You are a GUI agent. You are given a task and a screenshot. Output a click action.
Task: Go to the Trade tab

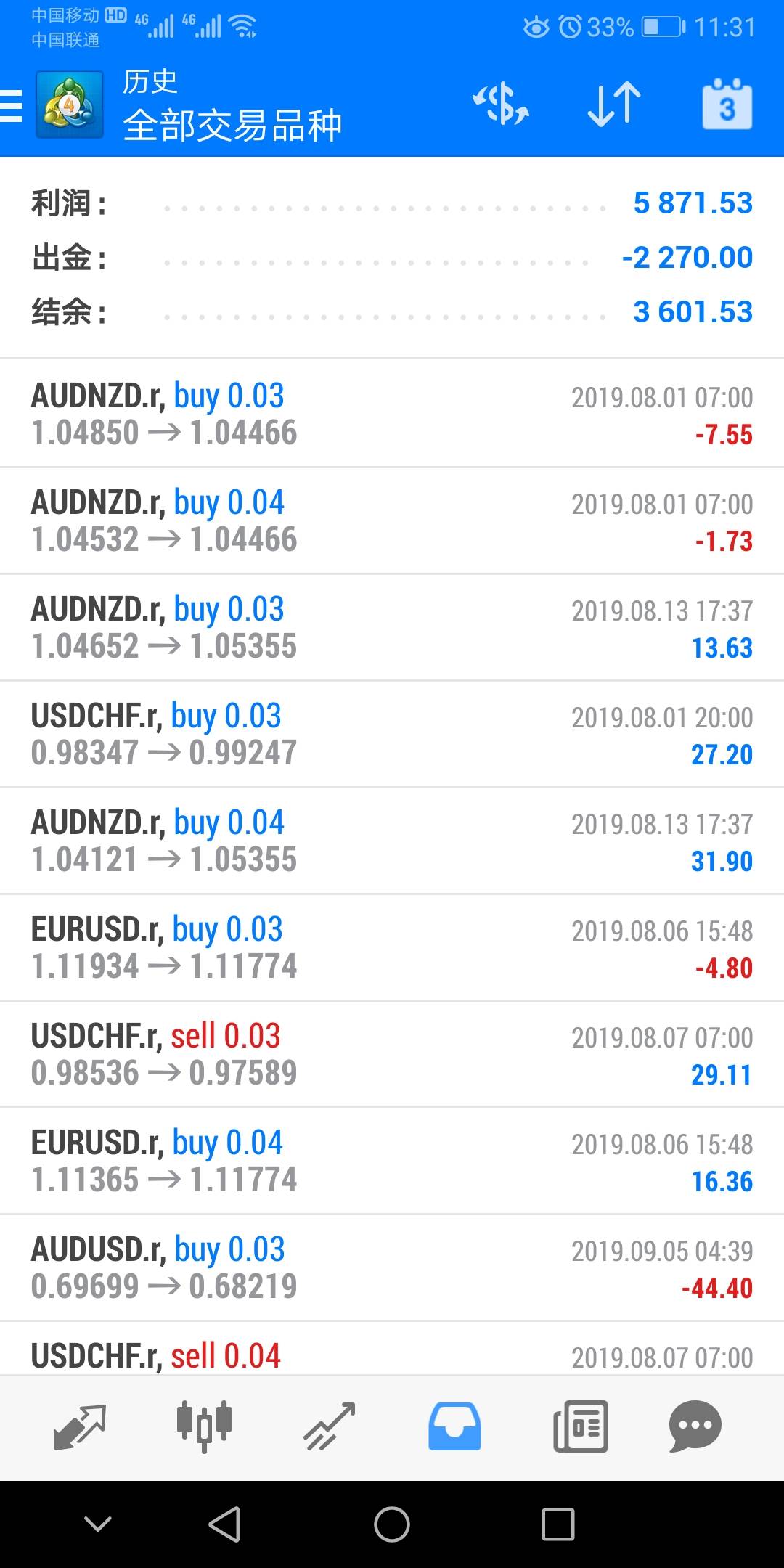click(x=330, y=1426)
